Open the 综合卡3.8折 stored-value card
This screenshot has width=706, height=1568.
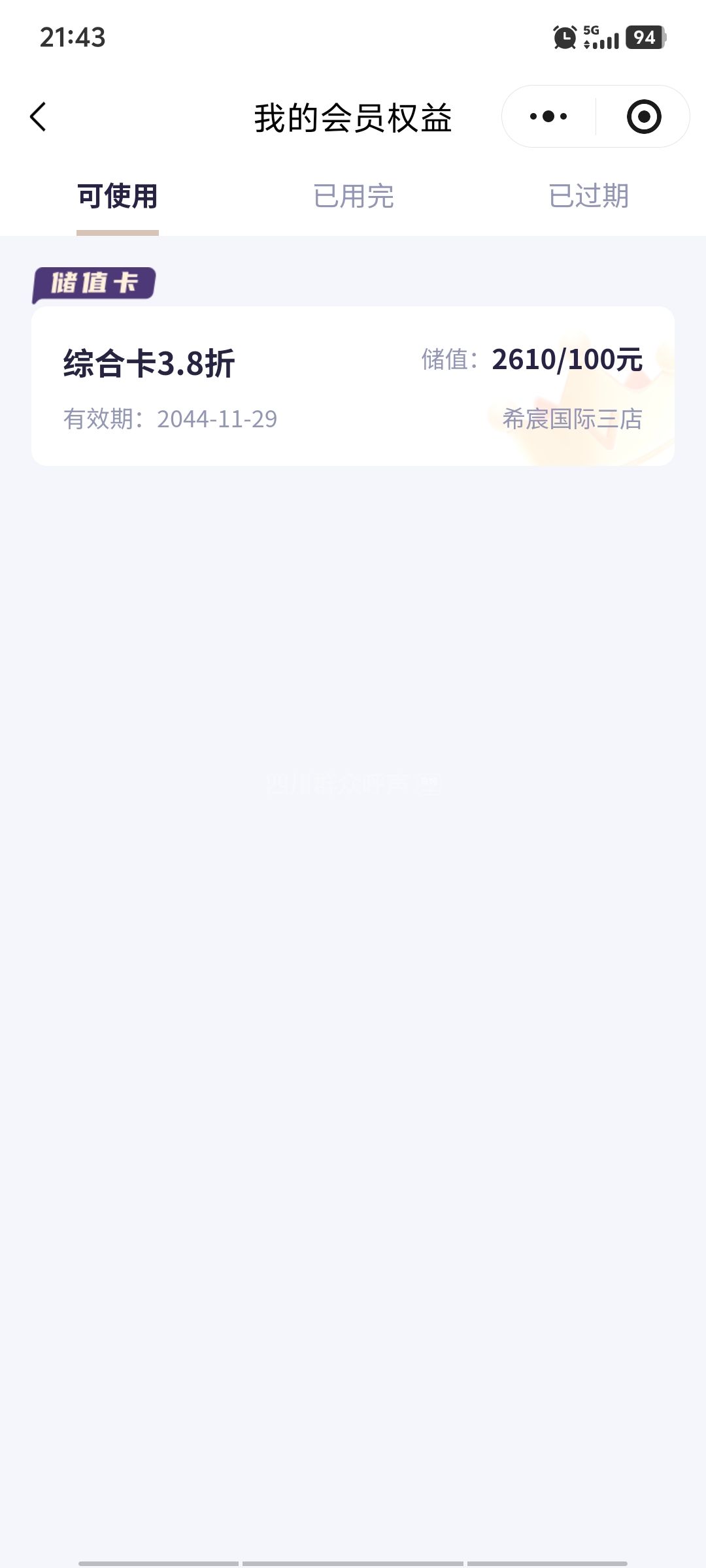click(353, 386)
